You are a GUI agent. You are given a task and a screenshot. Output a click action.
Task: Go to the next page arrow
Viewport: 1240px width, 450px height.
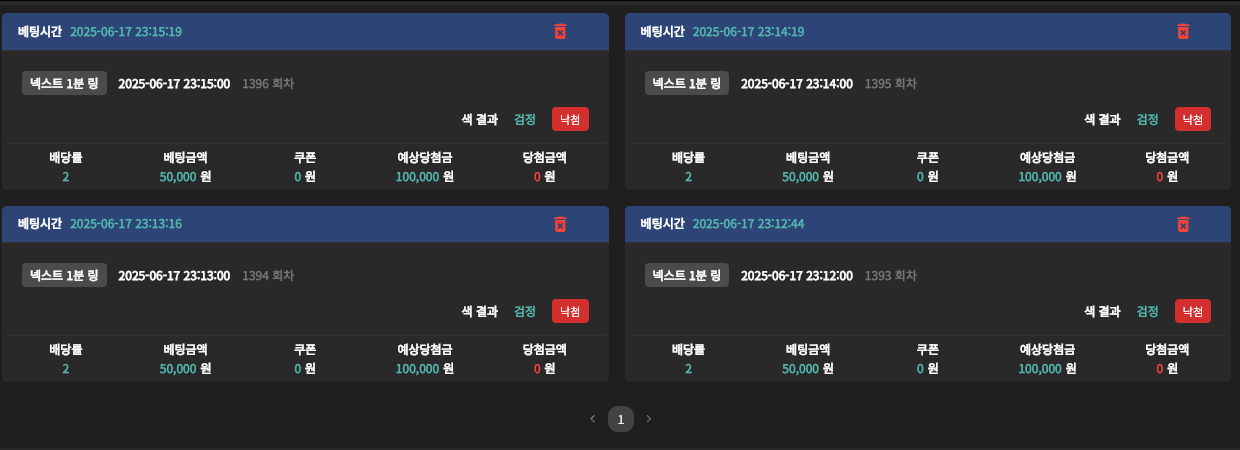pyautogui.click(x=648, y=419)
